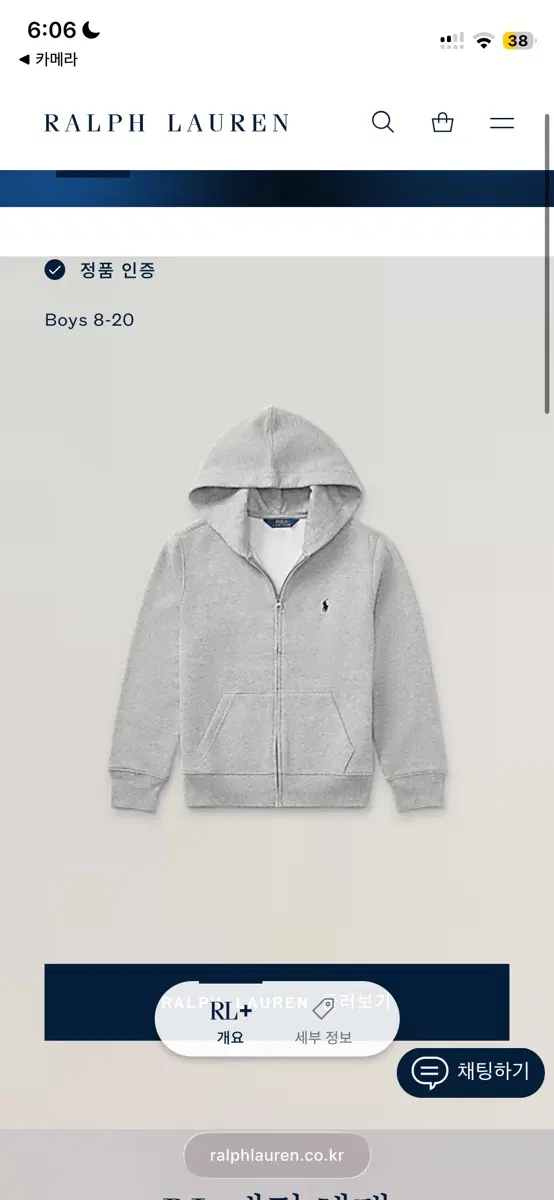Image resolution: width=554 pixels, height=1200 pixels.
Task: Open the search magnifier icon
Action: pyautogui.click(x=383, y=122)
